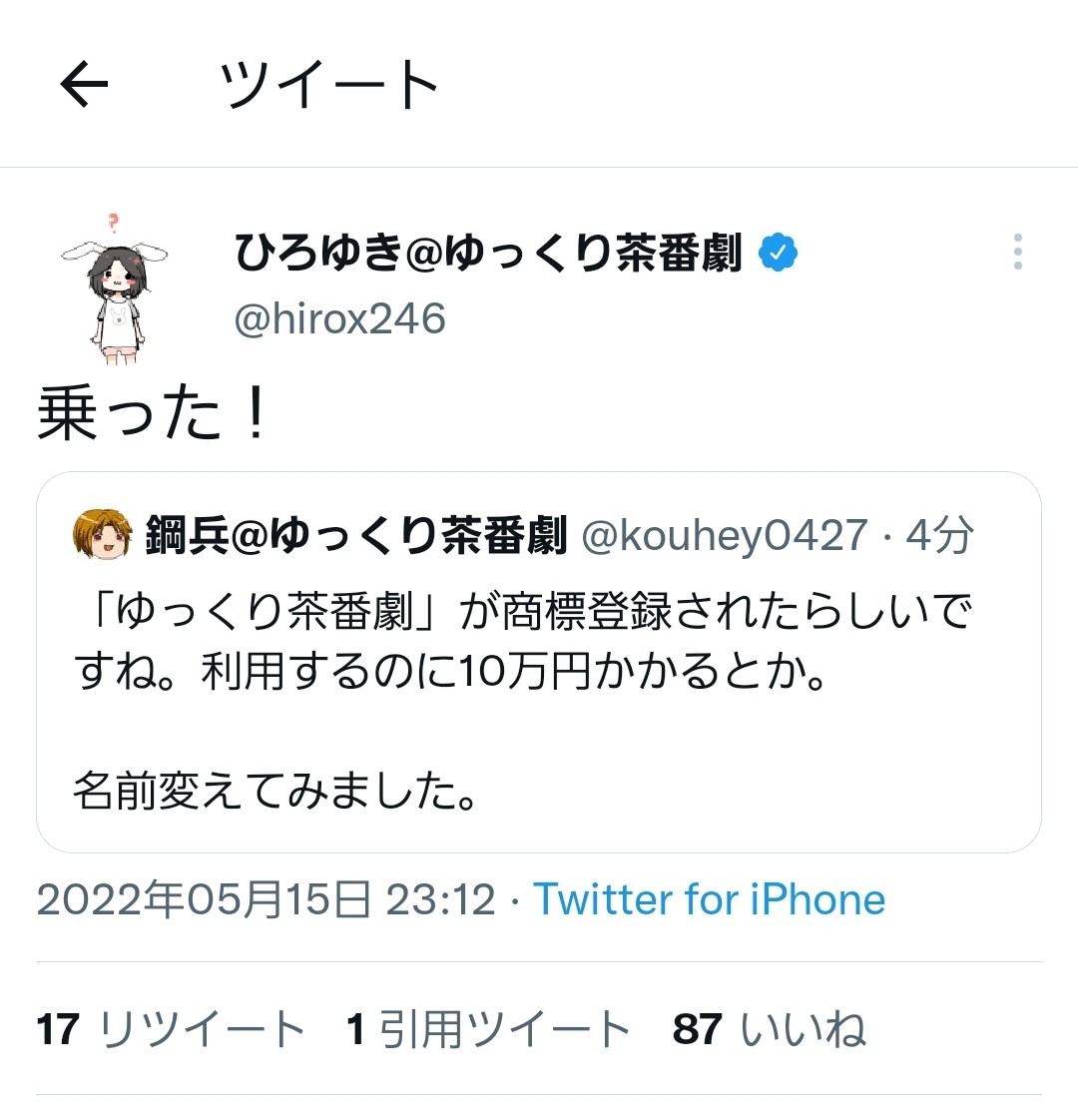
Task: Open the Twitter for iPhone source link
Action: coord(709,899)
